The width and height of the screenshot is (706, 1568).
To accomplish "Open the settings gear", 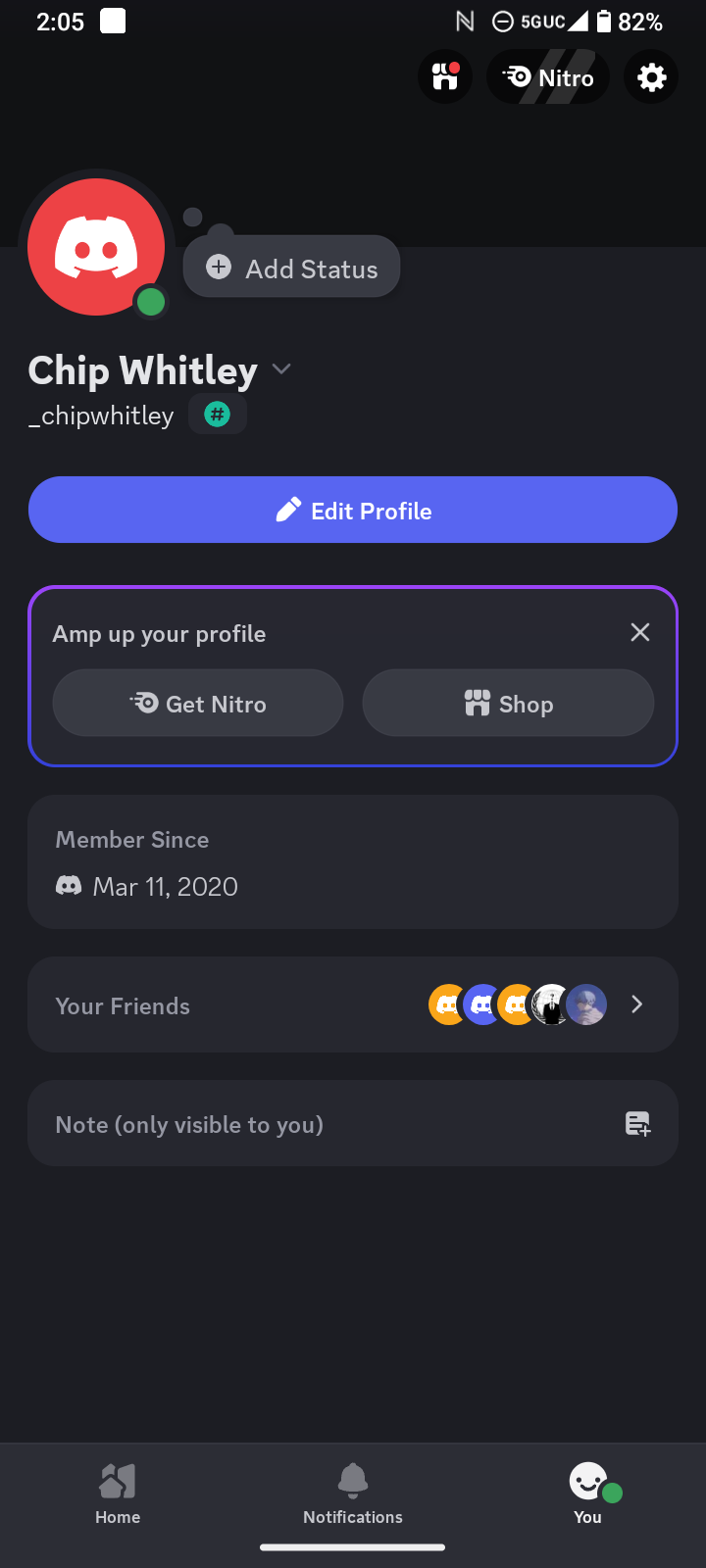I will pyautogui.click(x=651, y=77).
